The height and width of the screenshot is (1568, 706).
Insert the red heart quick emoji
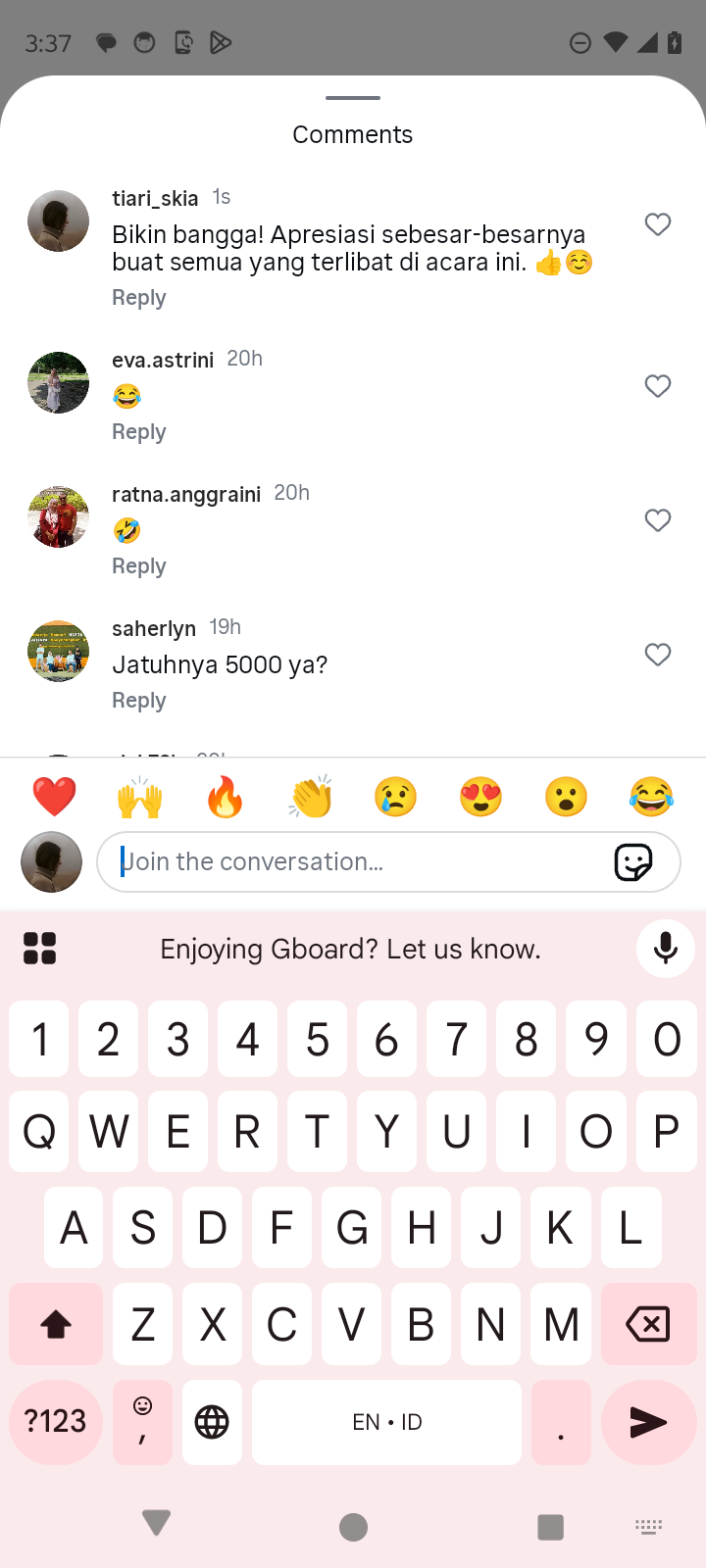coord(54,797)
